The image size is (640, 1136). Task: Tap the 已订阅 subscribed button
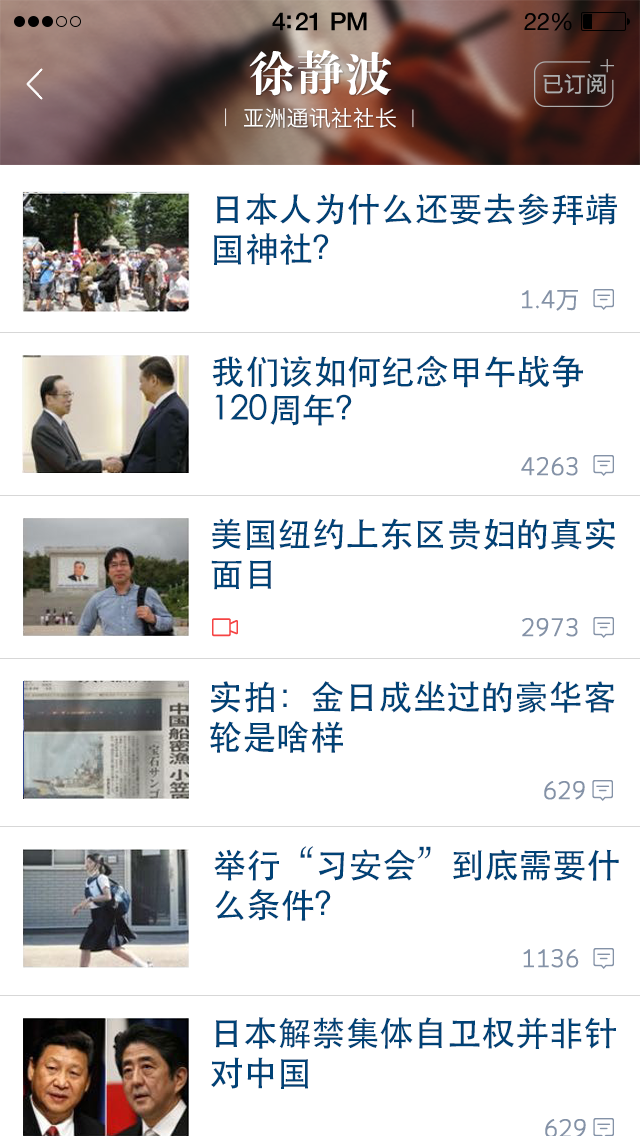[x=573, y=84]
